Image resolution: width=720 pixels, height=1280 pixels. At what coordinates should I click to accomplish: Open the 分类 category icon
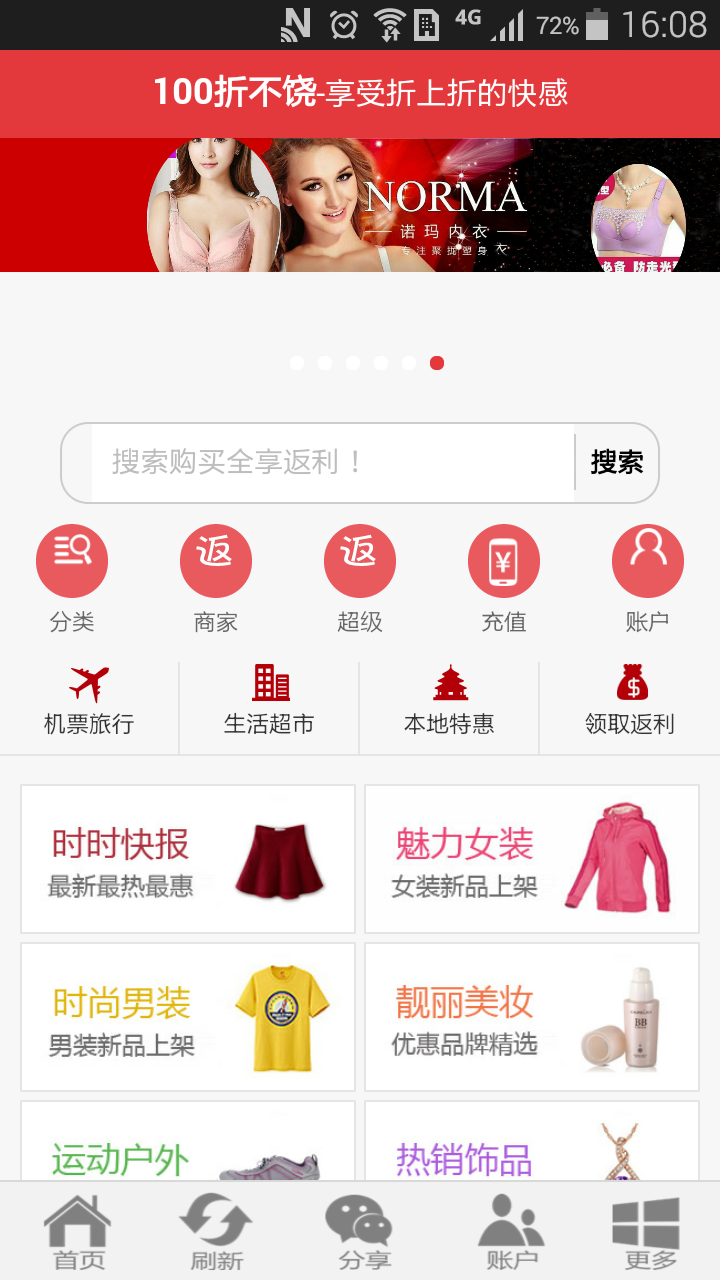[72, 561]
